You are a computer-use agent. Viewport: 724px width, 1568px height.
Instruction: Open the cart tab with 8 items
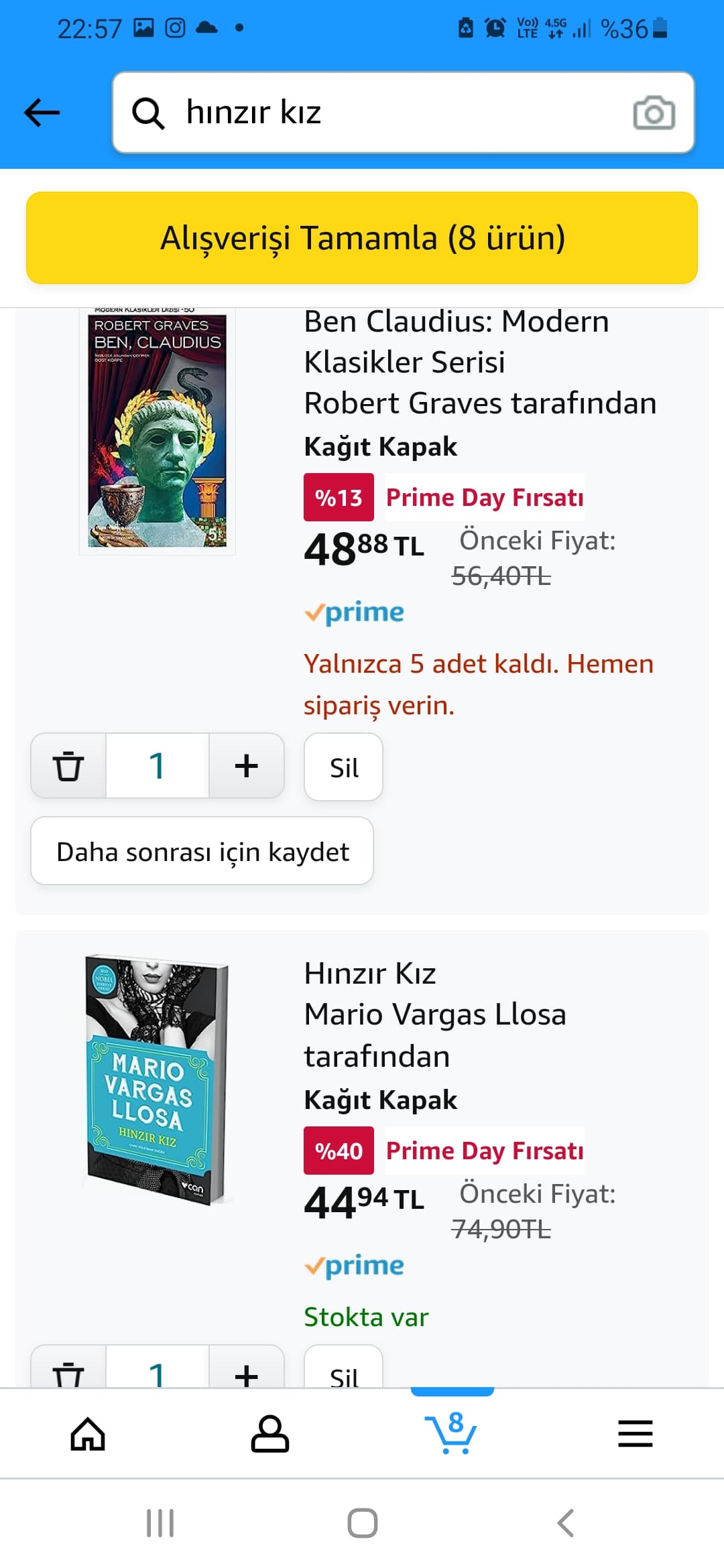[x=450, y=1434]
